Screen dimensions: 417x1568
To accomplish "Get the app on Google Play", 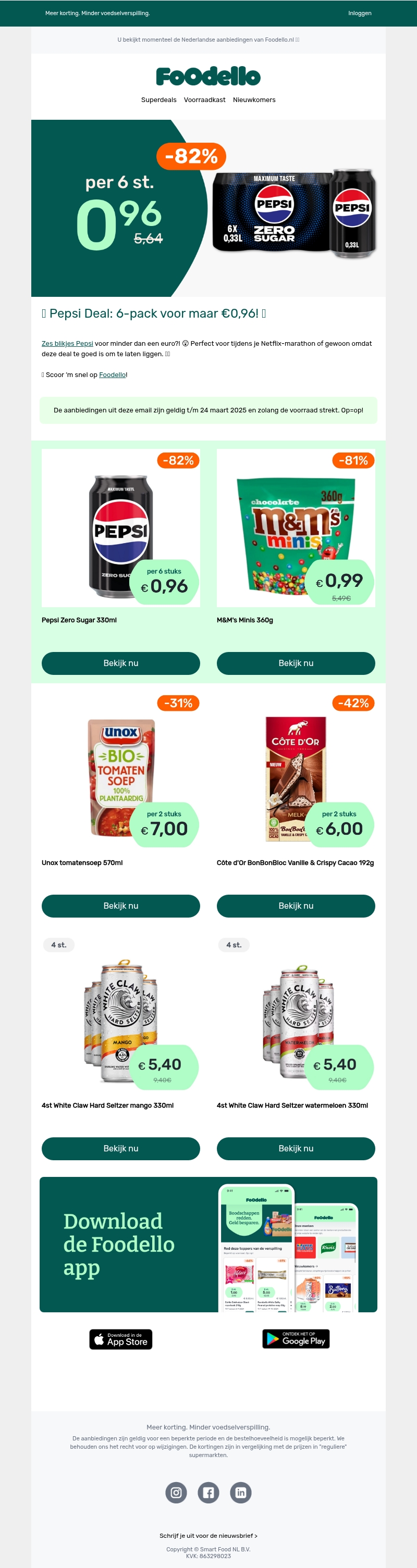I will coord(296,1338).
